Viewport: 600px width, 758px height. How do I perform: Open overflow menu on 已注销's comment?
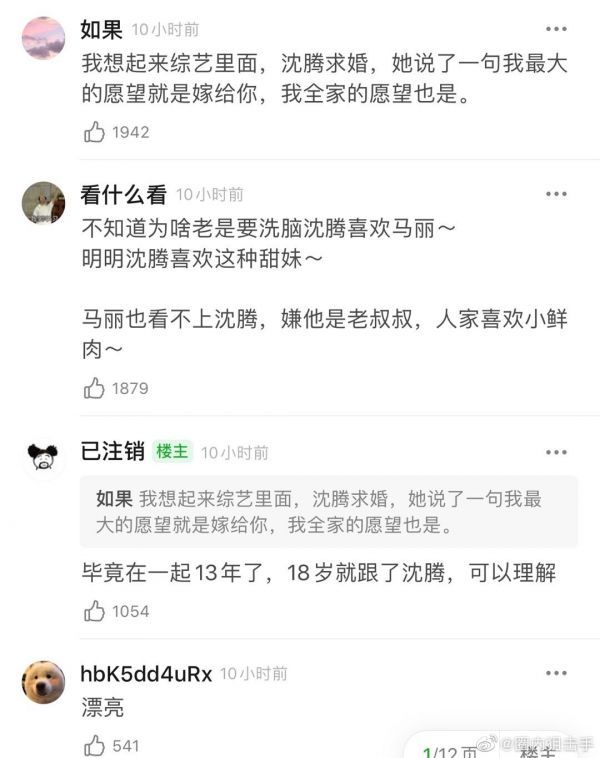556,452
